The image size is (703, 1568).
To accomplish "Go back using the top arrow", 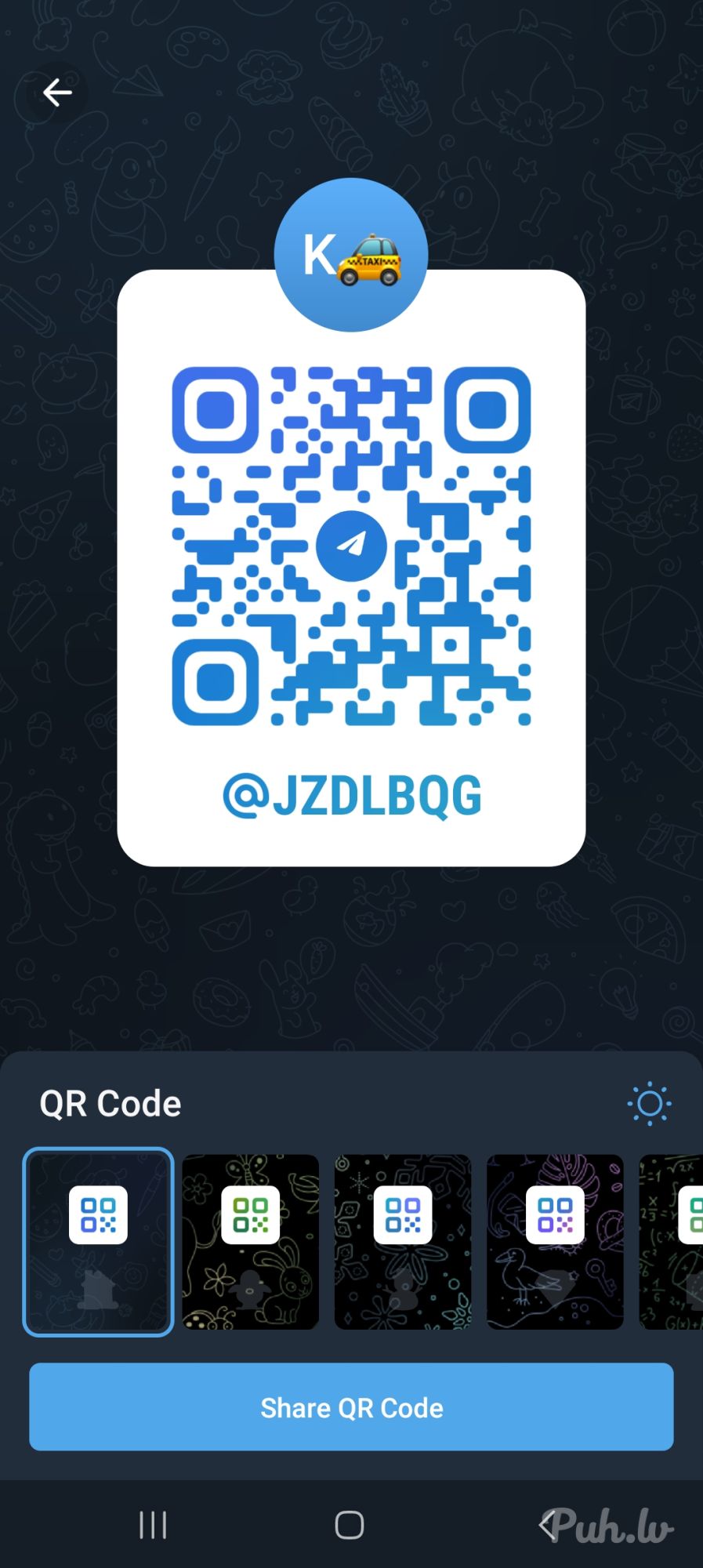I will [x=57, y=93].
